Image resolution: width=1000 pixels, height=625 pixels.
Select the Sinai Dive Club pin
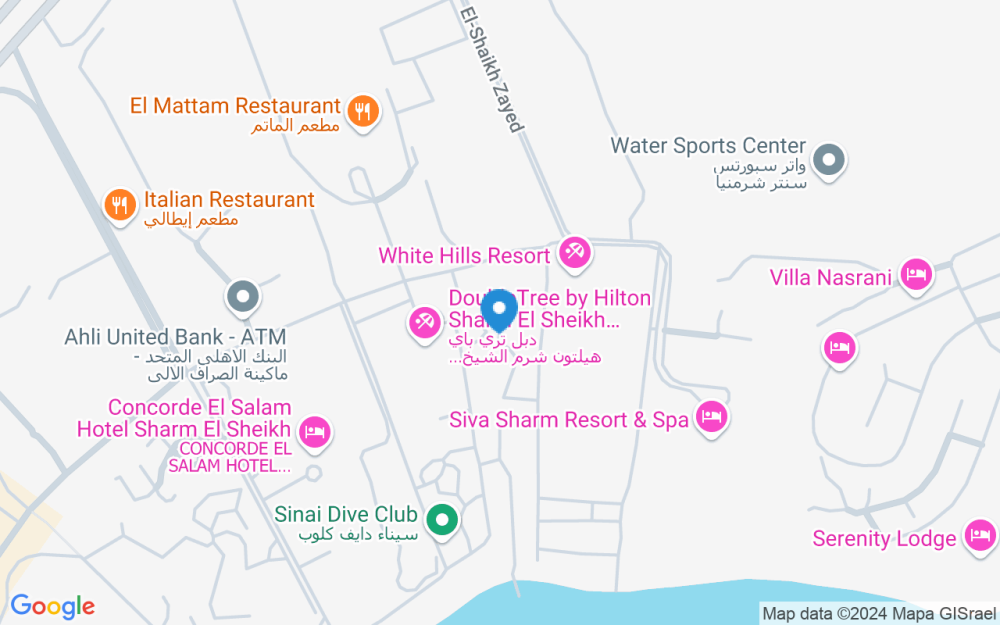tap(442, 518)
